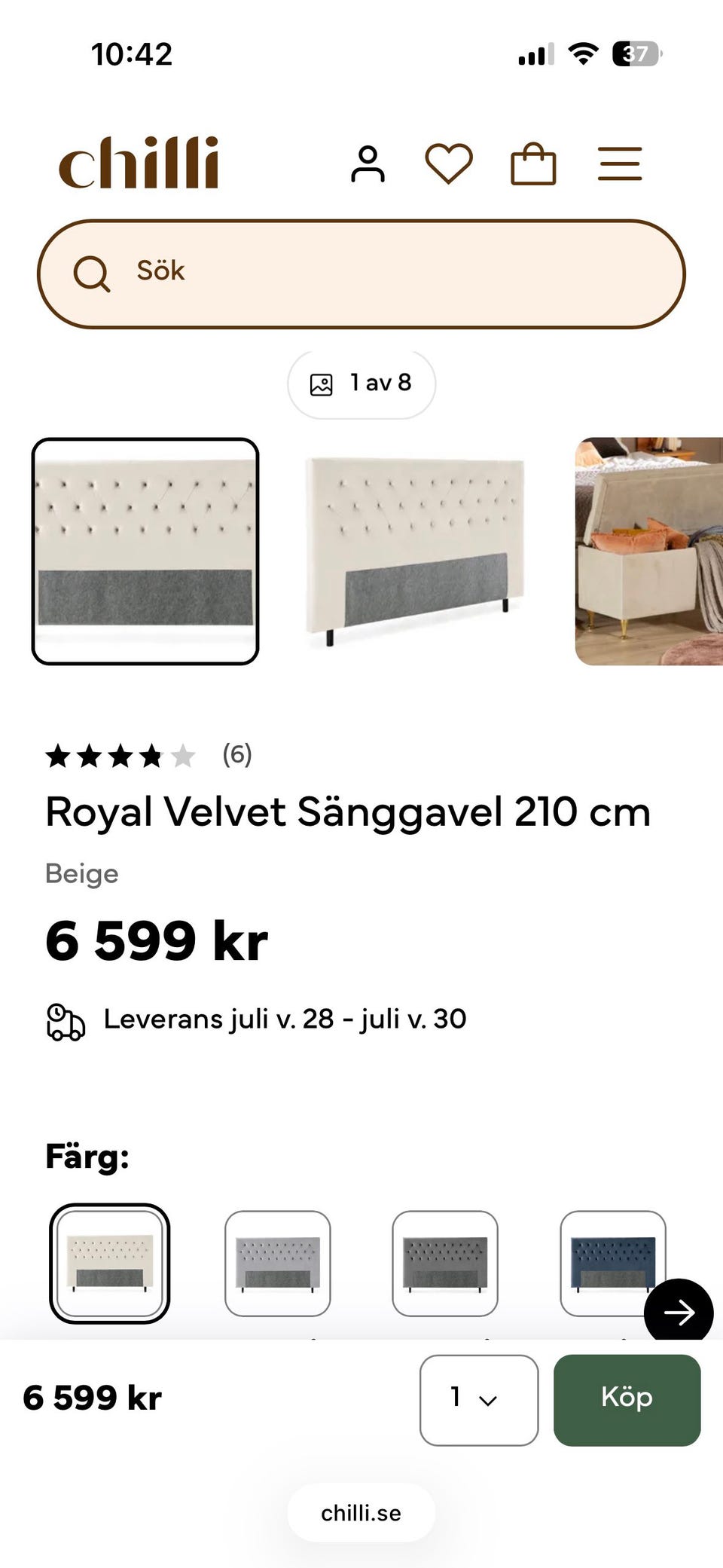723x1568 pixels.
Task: Open the (6) reviews link
Action: coord(236,755)
